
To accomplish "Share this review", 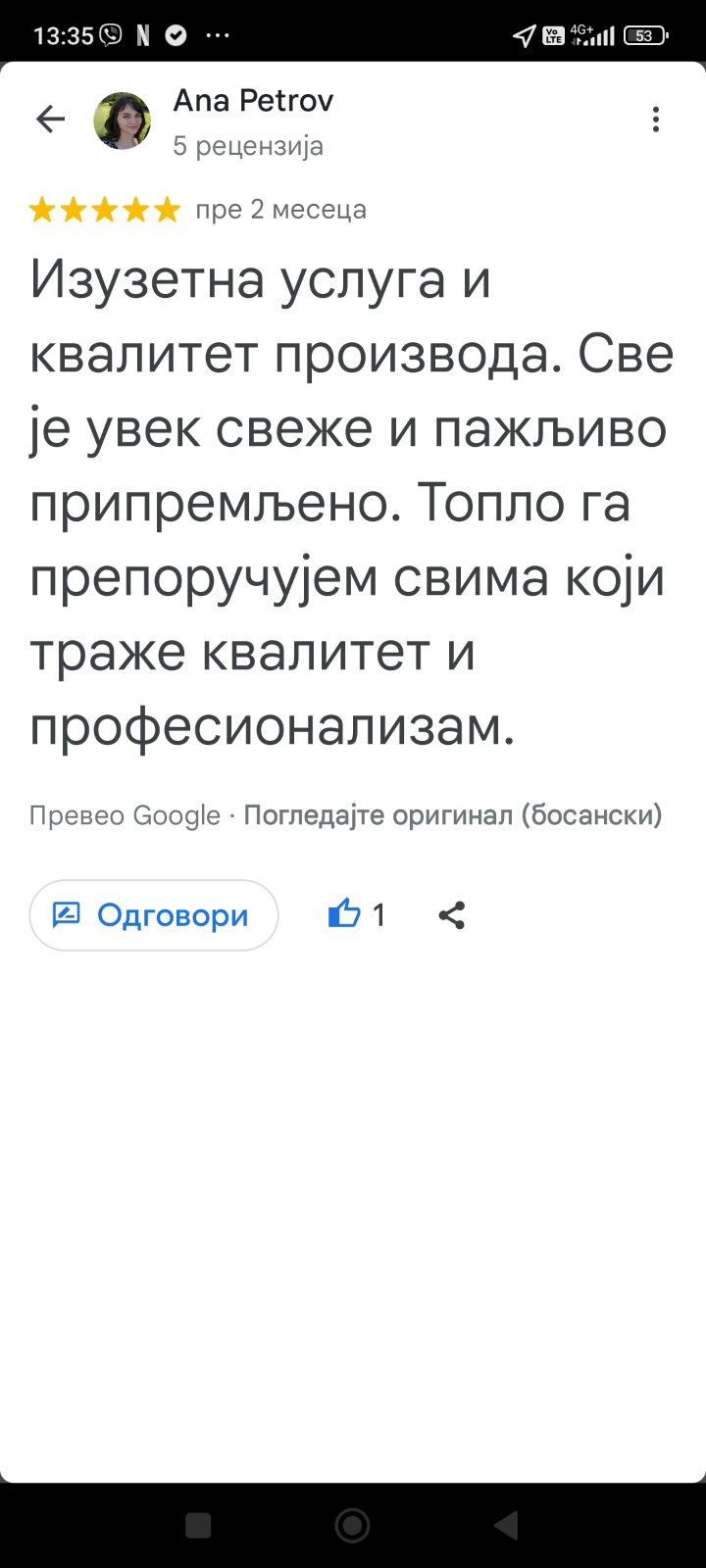I will click(x=451, y=915).
